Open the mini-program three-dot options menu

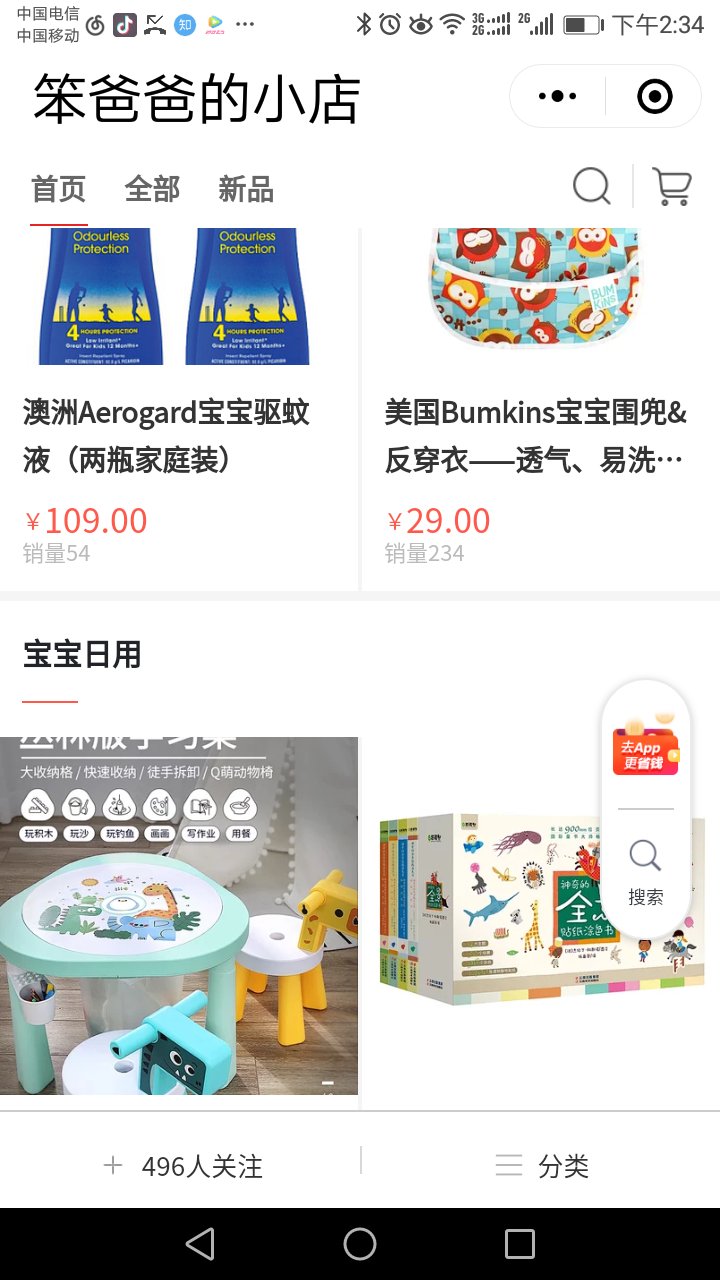tap(556, 96)
